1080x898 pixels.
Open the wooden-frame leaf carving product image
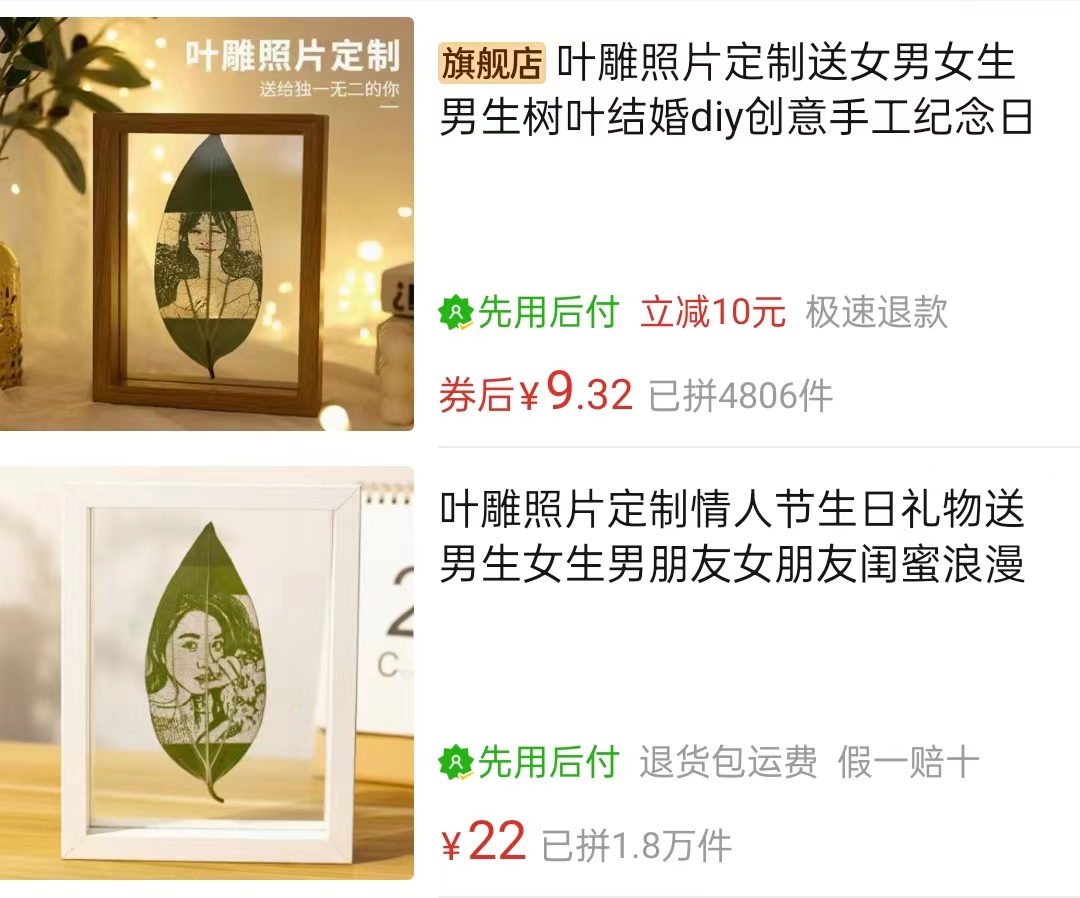[206, 224]
